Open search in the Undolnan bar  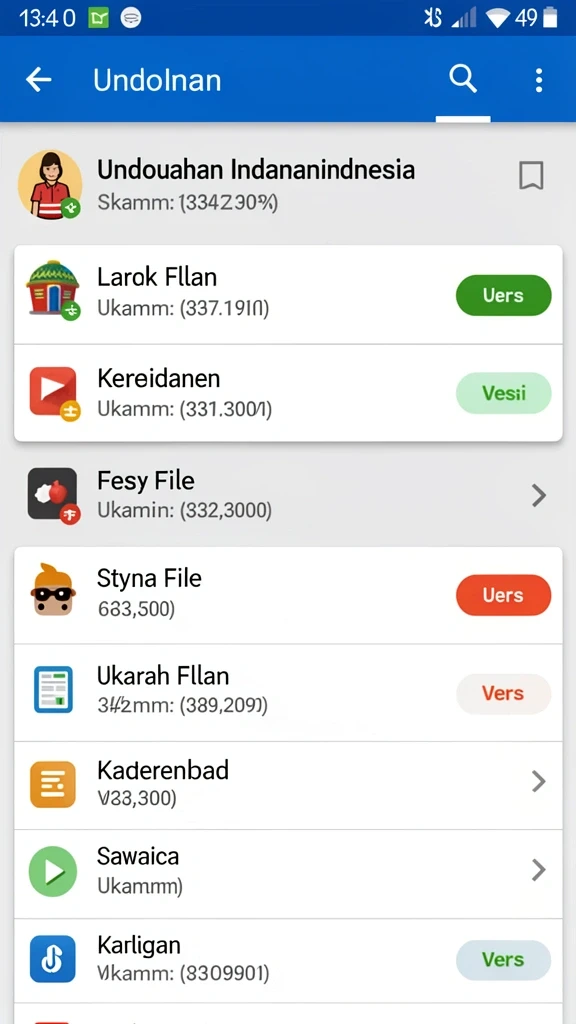(x=463, y=80)
